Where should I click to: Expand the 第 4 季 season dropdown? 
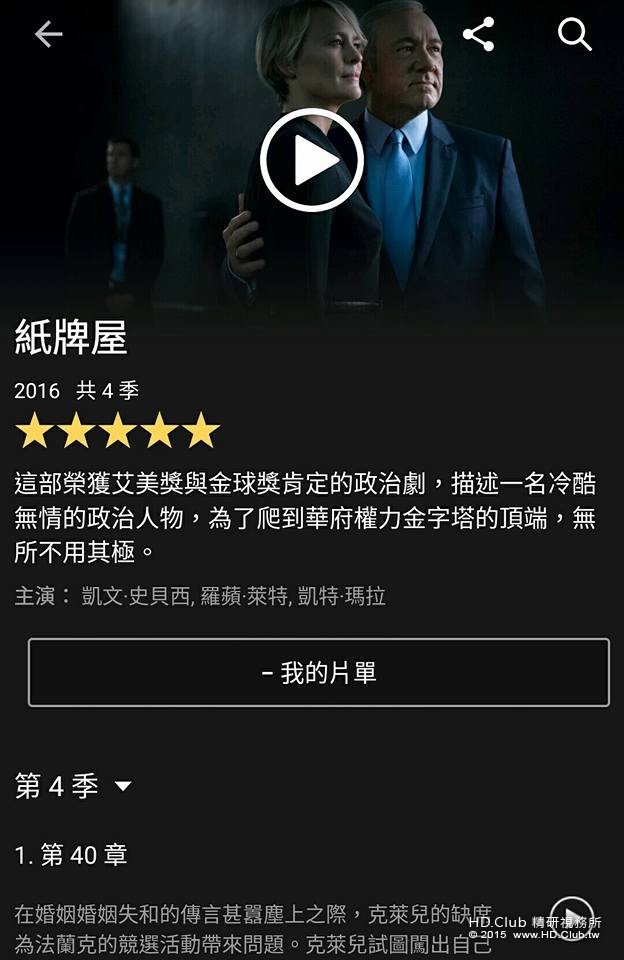point(74,786)
